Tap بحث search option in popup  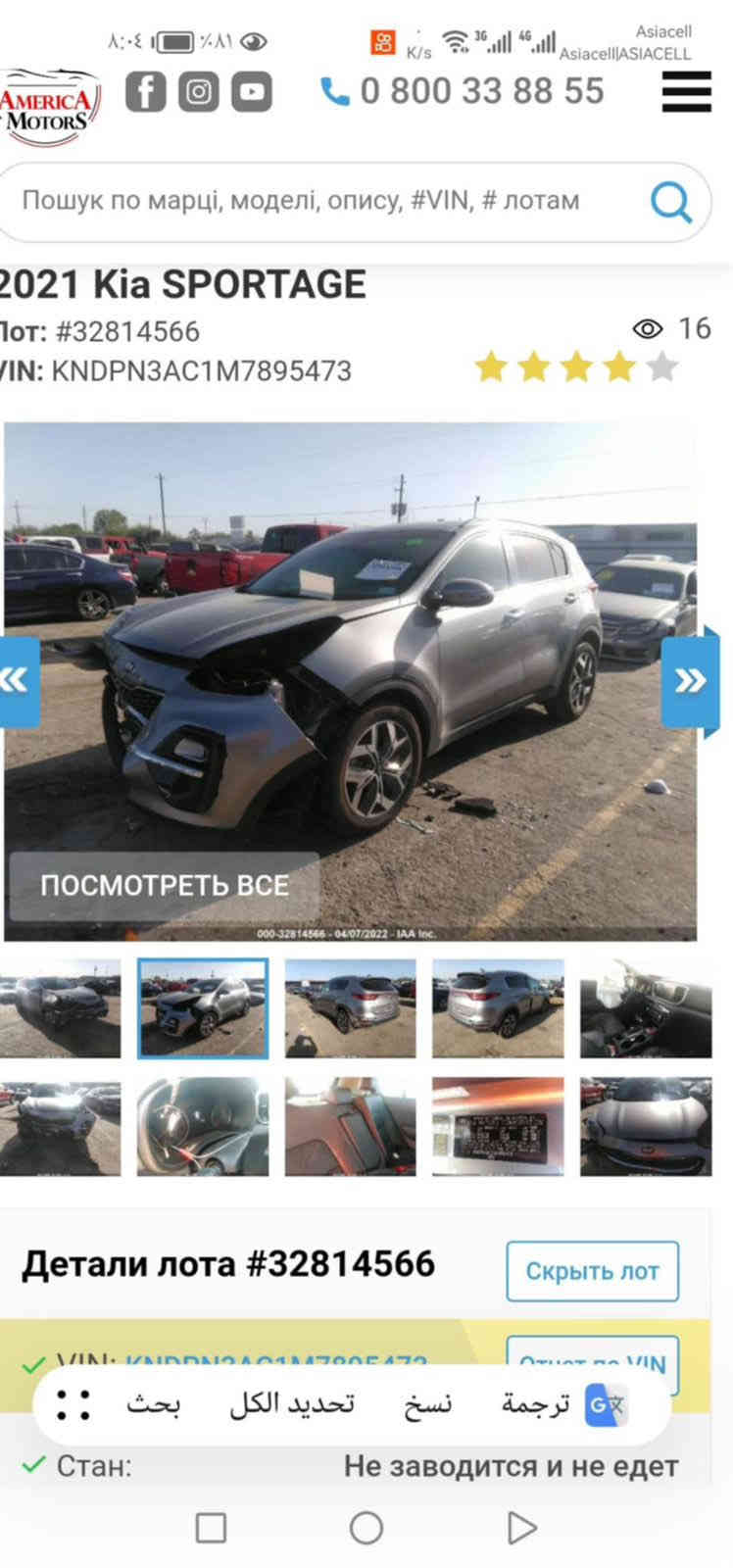pyautogui.click(x=154, y=1405)
